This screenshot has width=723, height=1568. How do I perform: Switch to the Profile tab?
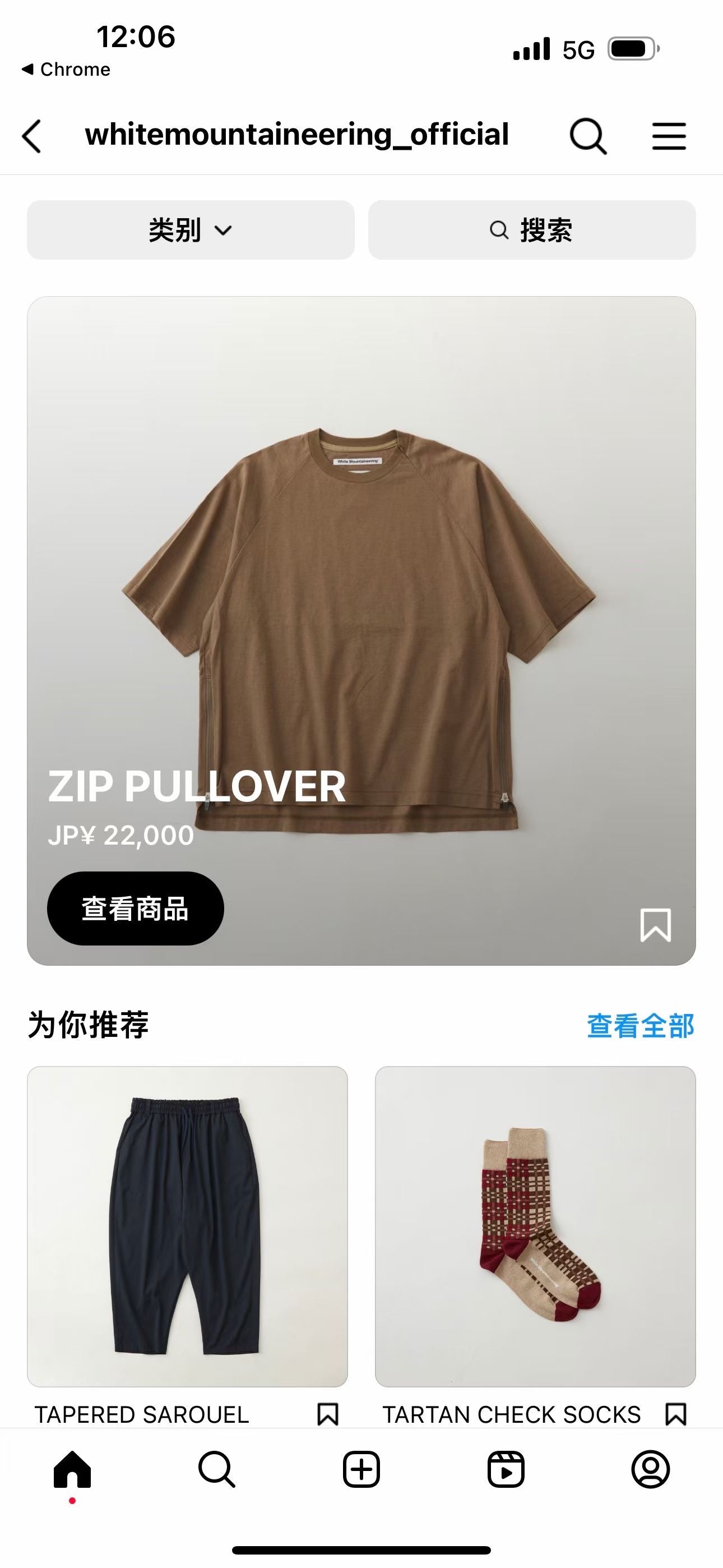click(x=651, y=1469)
